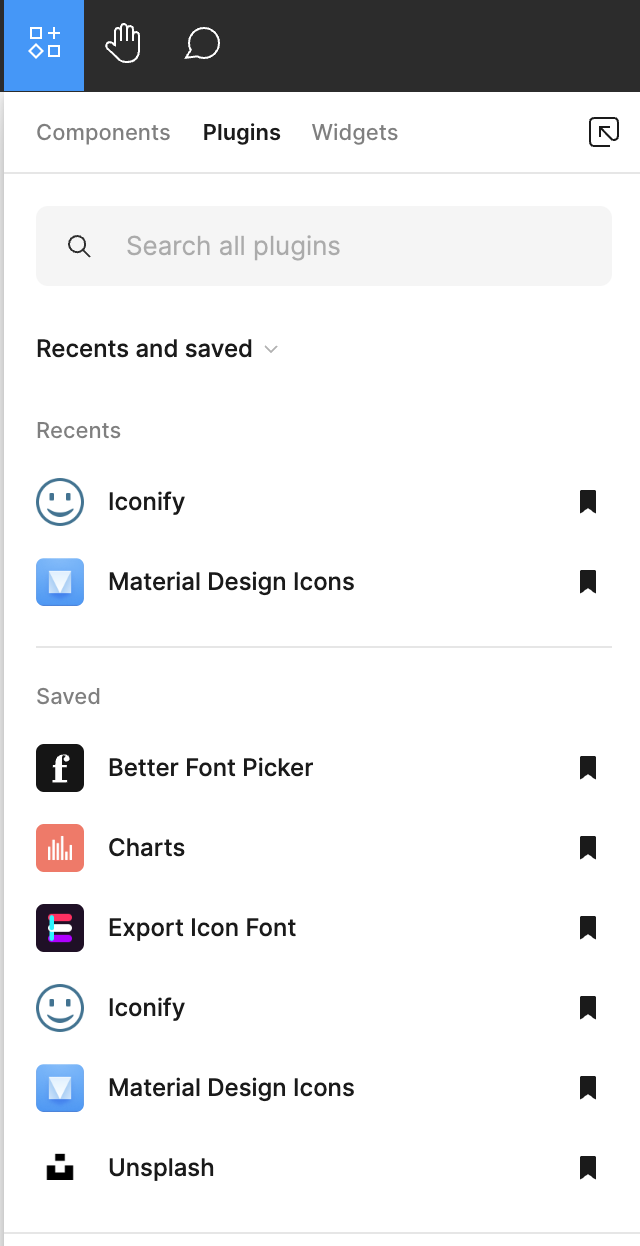Run Material Design Icons from Recents
Image resolution: width=640 pixels, height=1246 pixels.
click(x=231, y=582)
